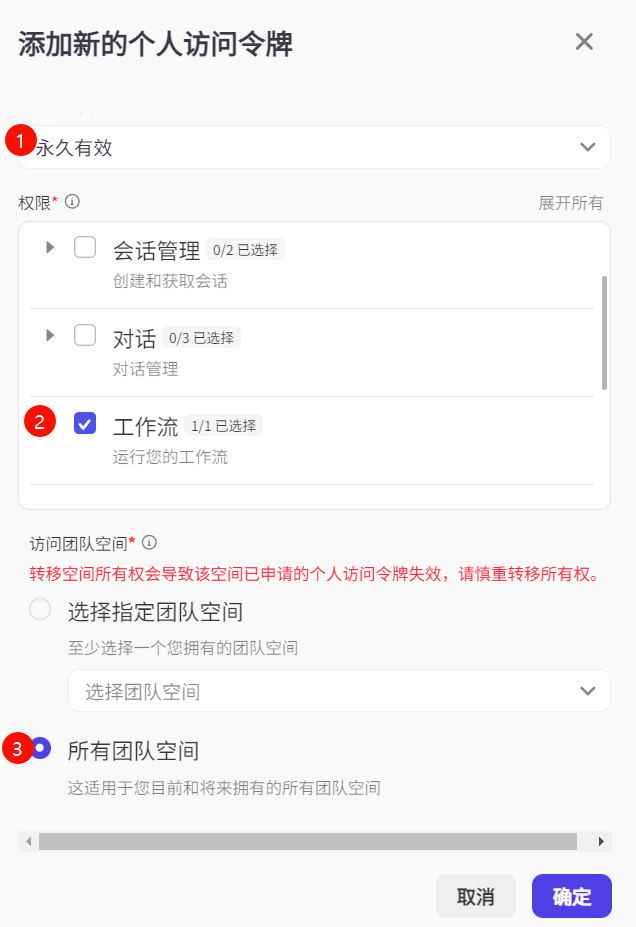Viewport: 636px width, 927px height.
Task: Select the 所有团队空间 radio option
Action: (x=40, y=748)
